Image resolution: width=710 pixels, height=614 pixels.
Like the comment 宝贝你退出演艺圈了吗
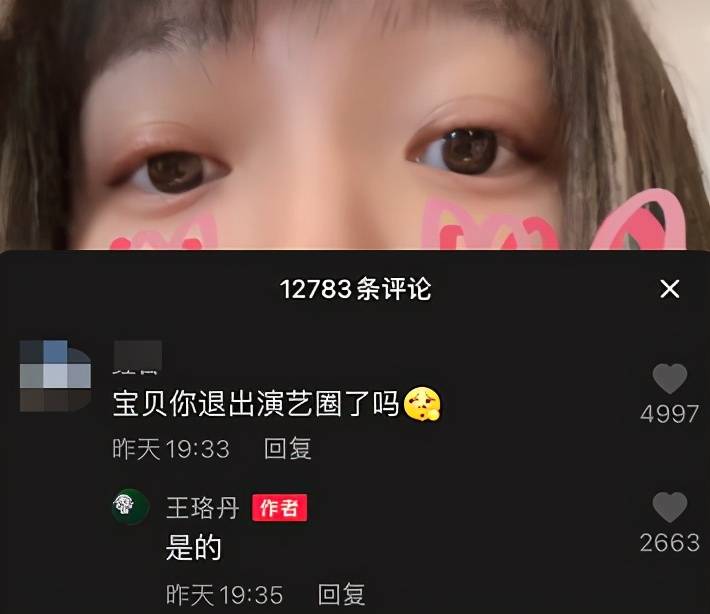pos(669,380)
